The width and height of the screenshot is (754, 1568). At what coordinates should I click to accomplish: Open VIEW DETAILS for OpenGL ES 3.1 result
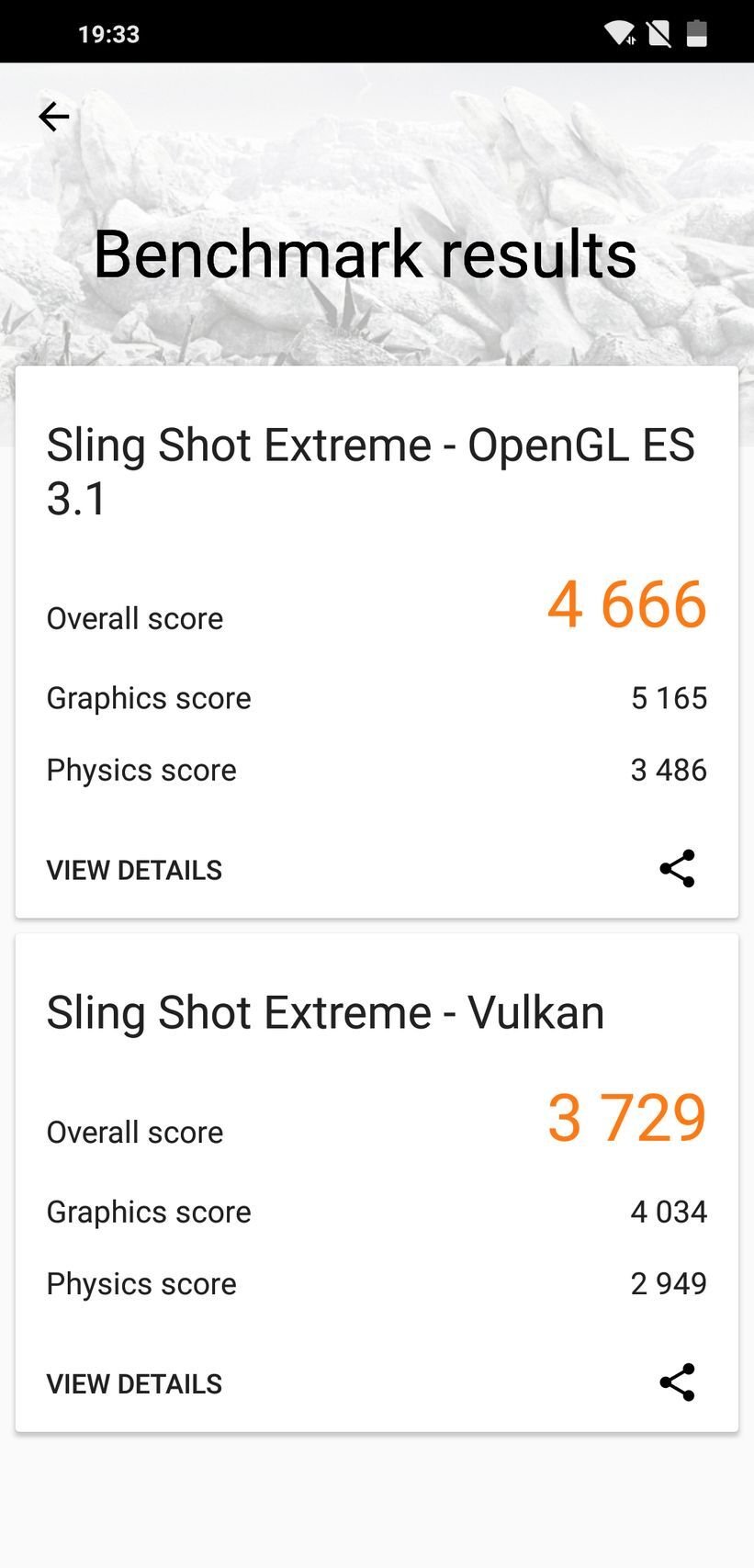(134, 869)
